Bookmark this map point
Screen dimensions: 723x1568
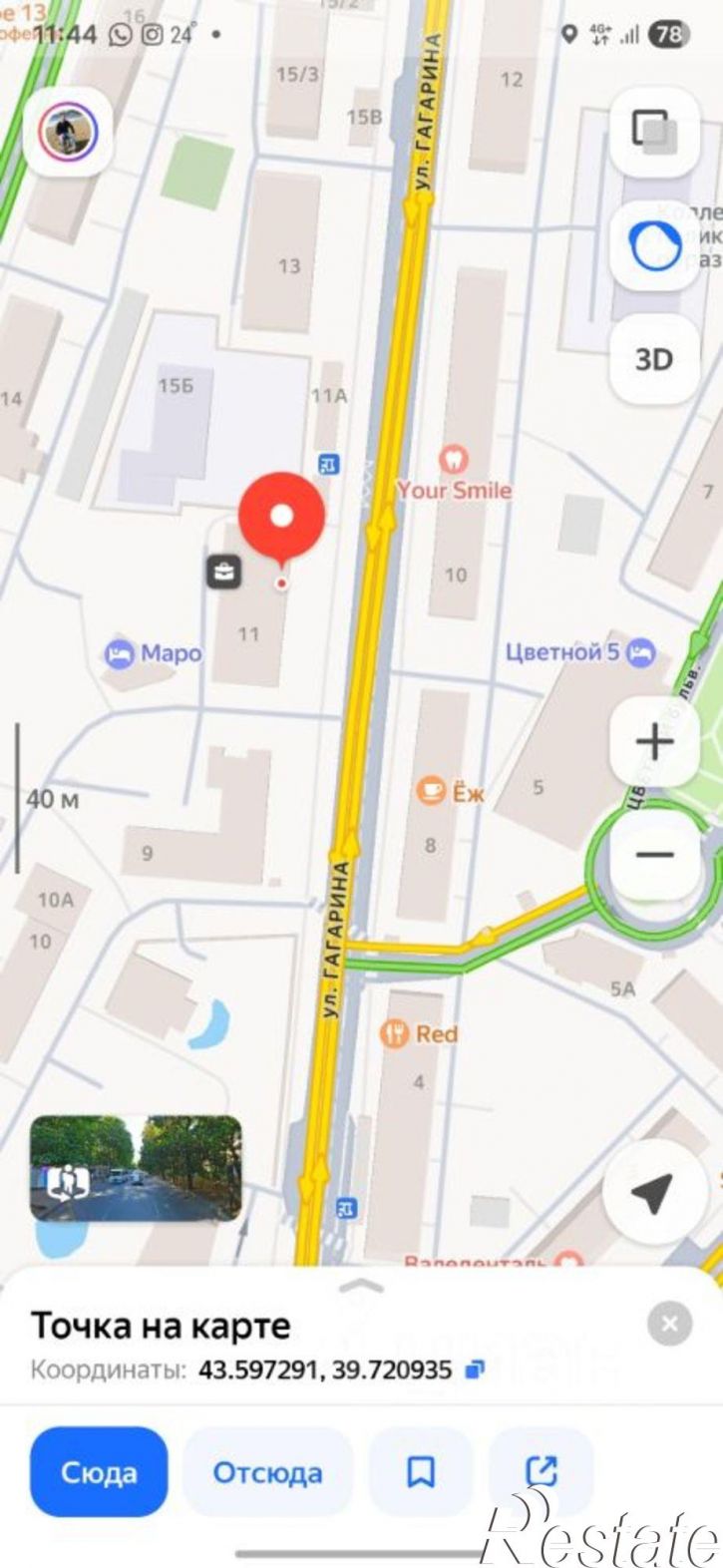click(420, 1472)
